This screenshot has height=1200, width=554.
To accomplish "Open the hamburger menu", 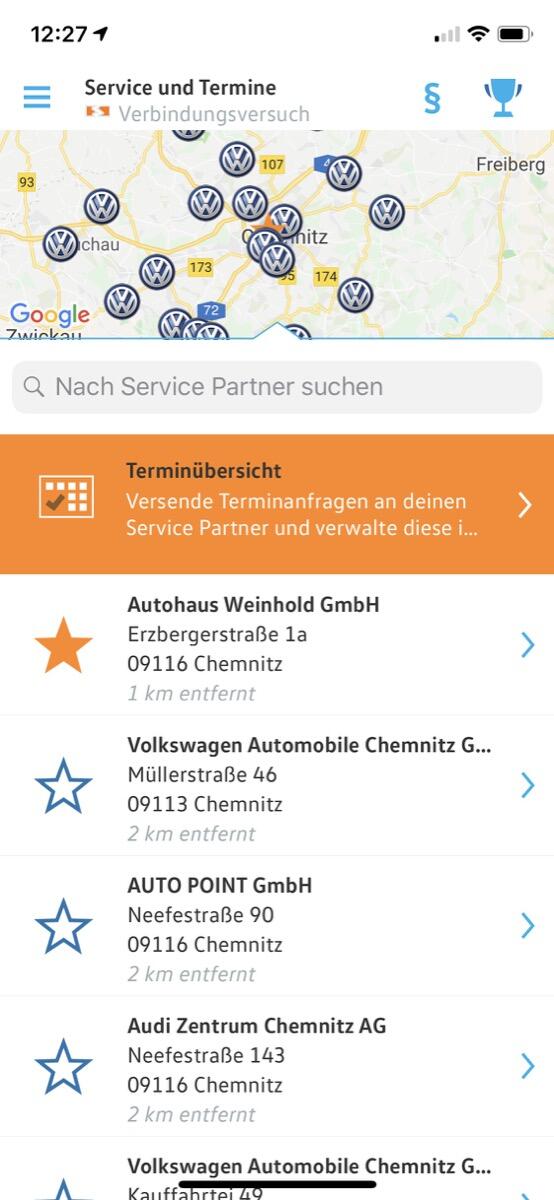I will 37,98.
